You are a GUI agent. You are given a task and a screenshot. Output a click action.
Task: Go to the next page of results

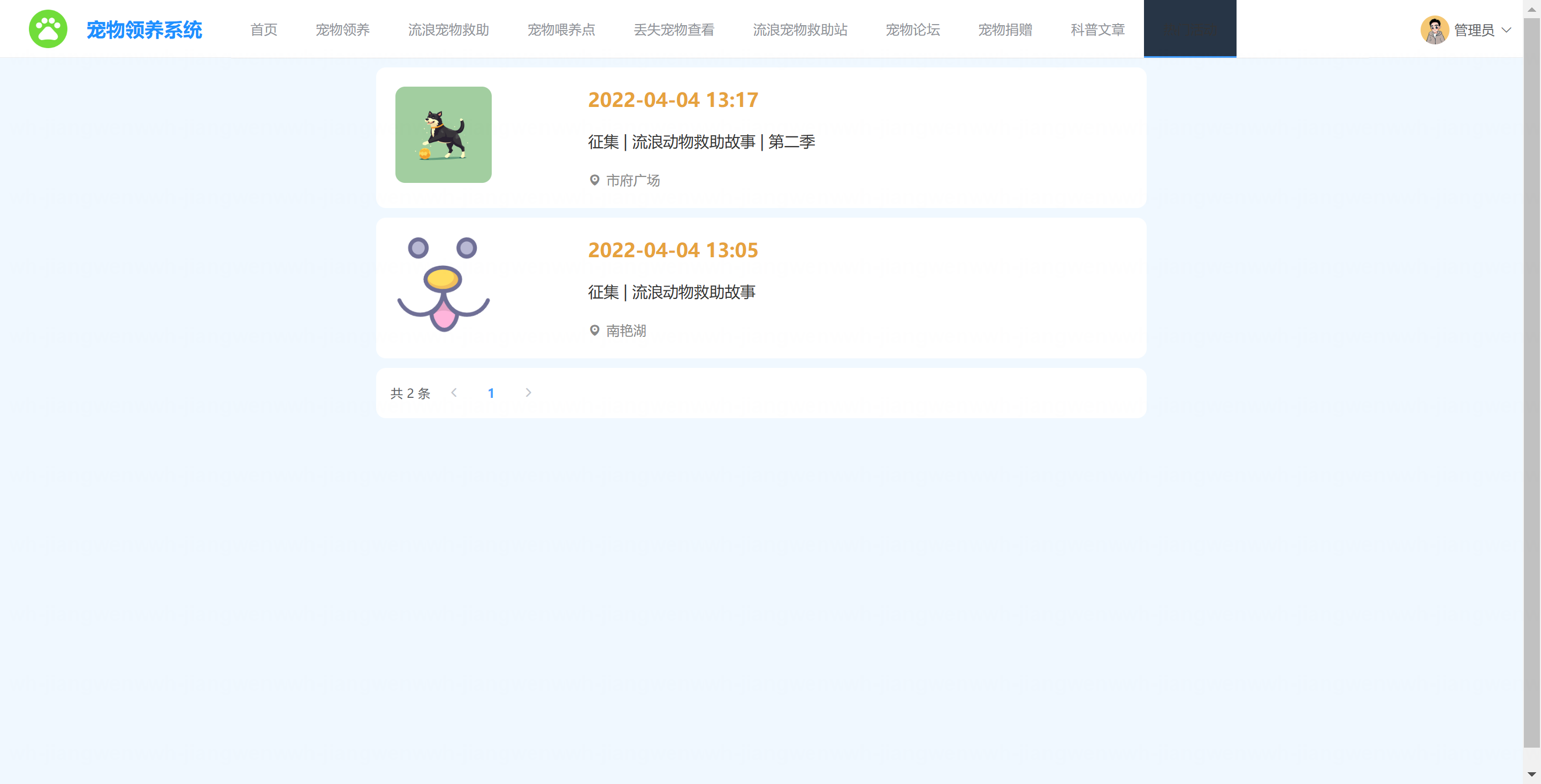(x=528, y=393)
